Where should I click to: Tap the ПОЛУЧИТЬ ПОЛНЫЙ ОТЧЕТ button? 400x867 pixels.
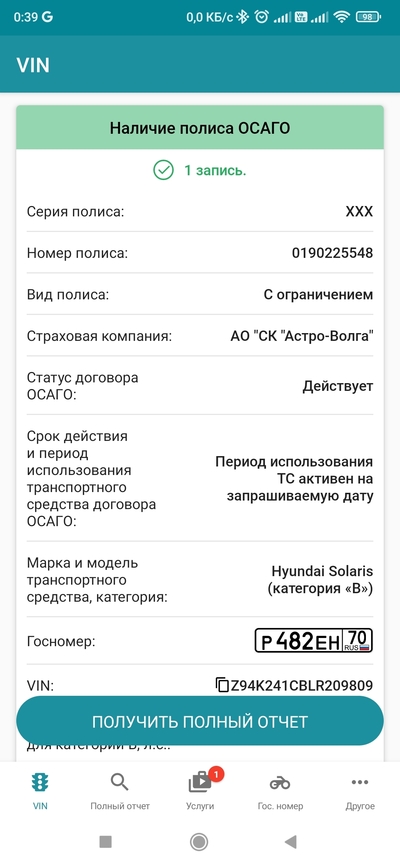[x=200, y=722]
